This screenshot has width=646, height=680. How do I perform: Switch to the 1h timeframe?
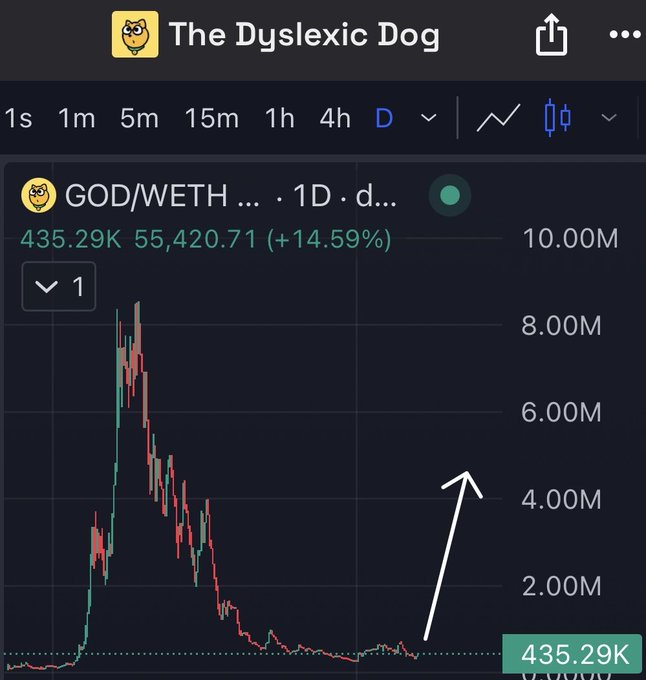(x=279, y=119)
